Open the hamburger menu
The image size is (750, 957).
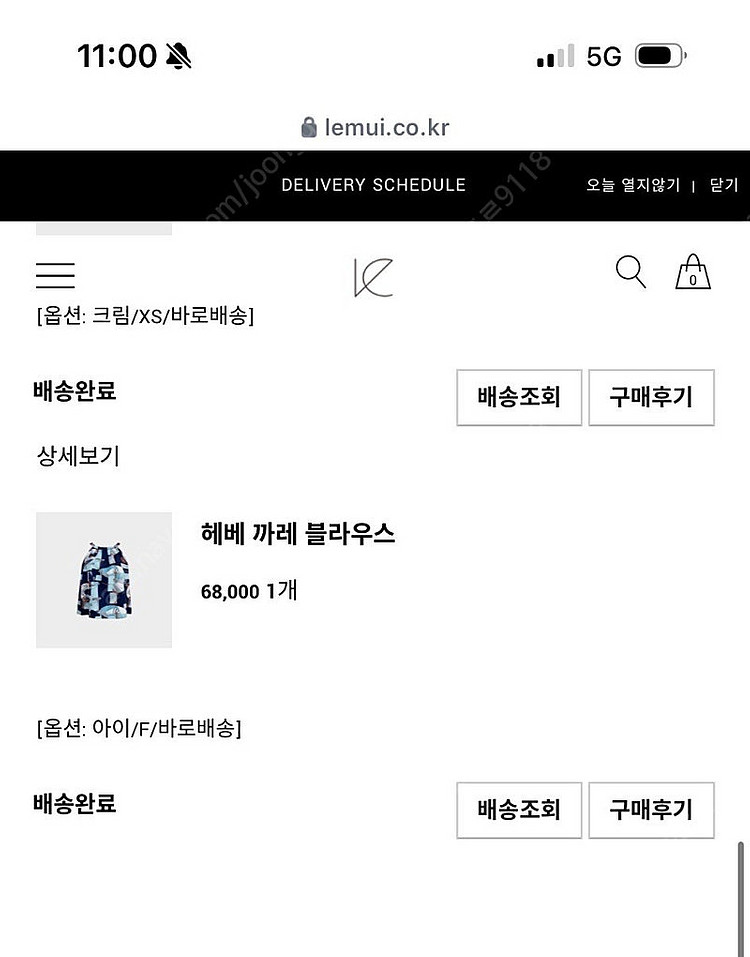tap(55, 275)
